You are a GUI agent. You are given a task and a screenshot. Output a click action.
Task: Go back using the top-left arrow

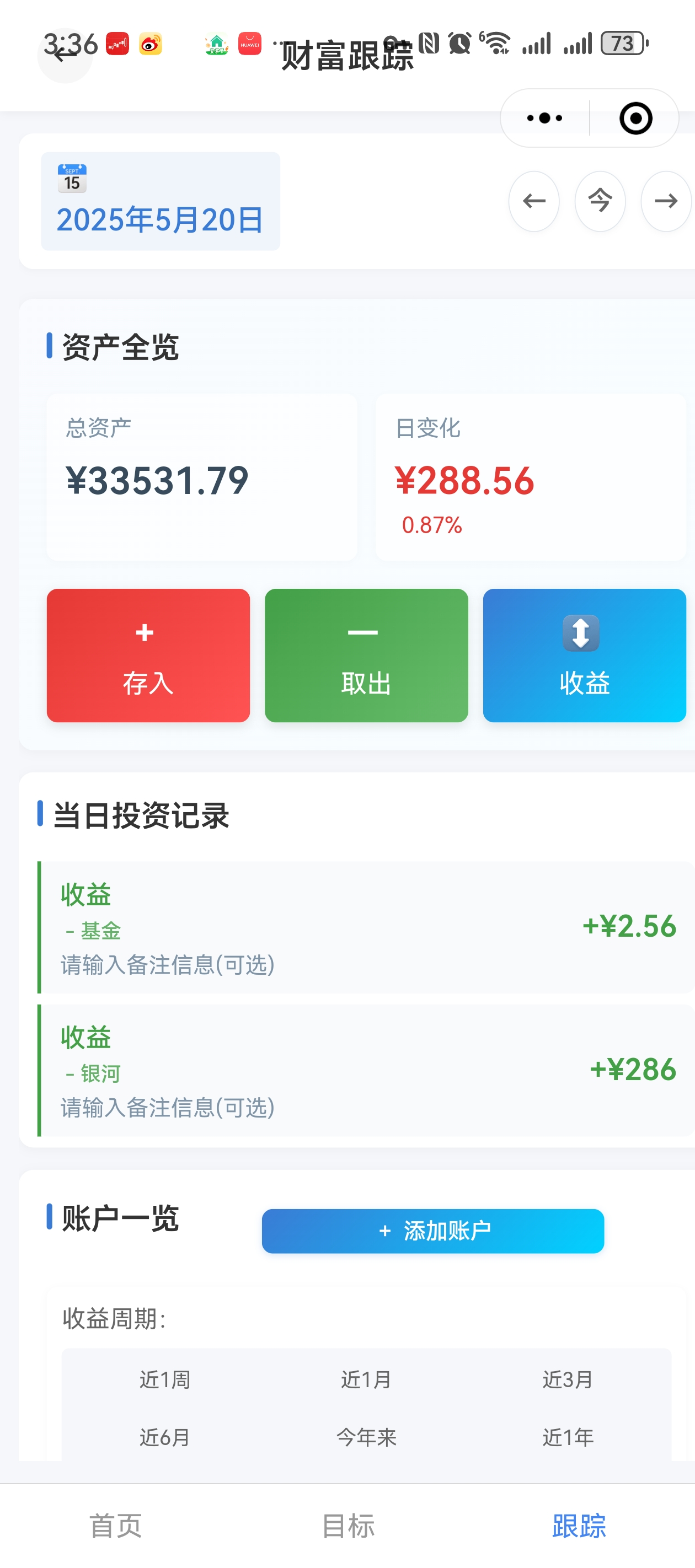pos(65,55)
